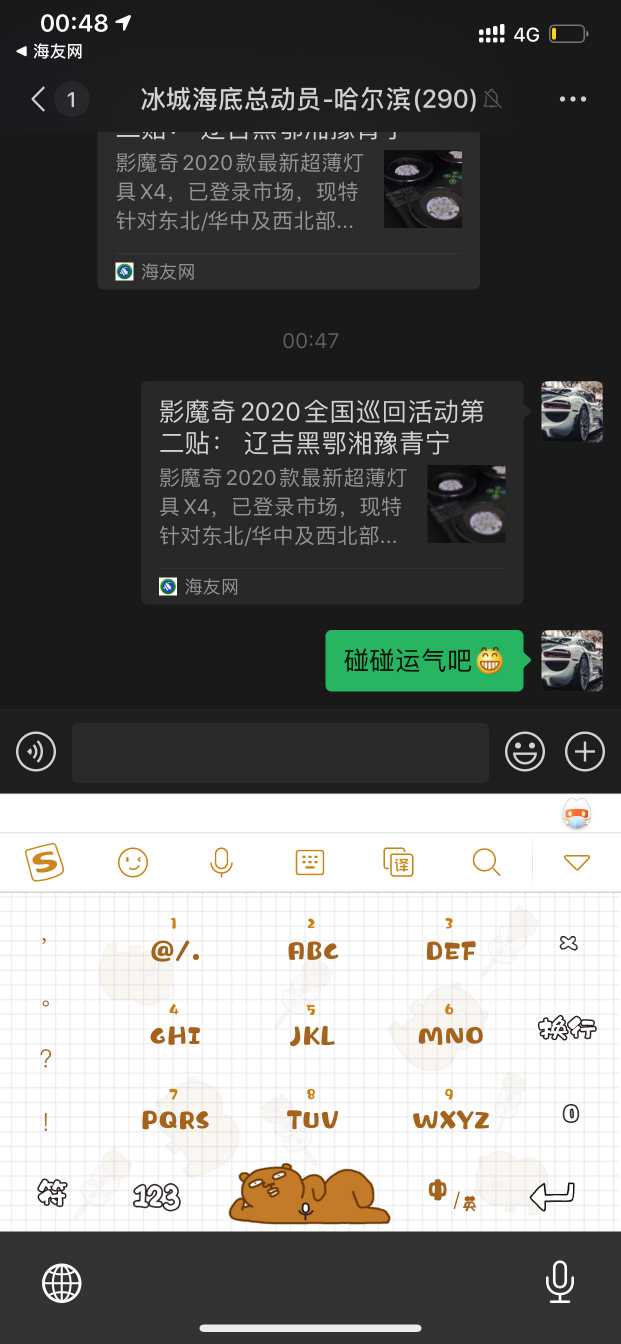Collapse the on-screen keyboard
Viewport: 621px width, 1344px height.
pos(577,861)
